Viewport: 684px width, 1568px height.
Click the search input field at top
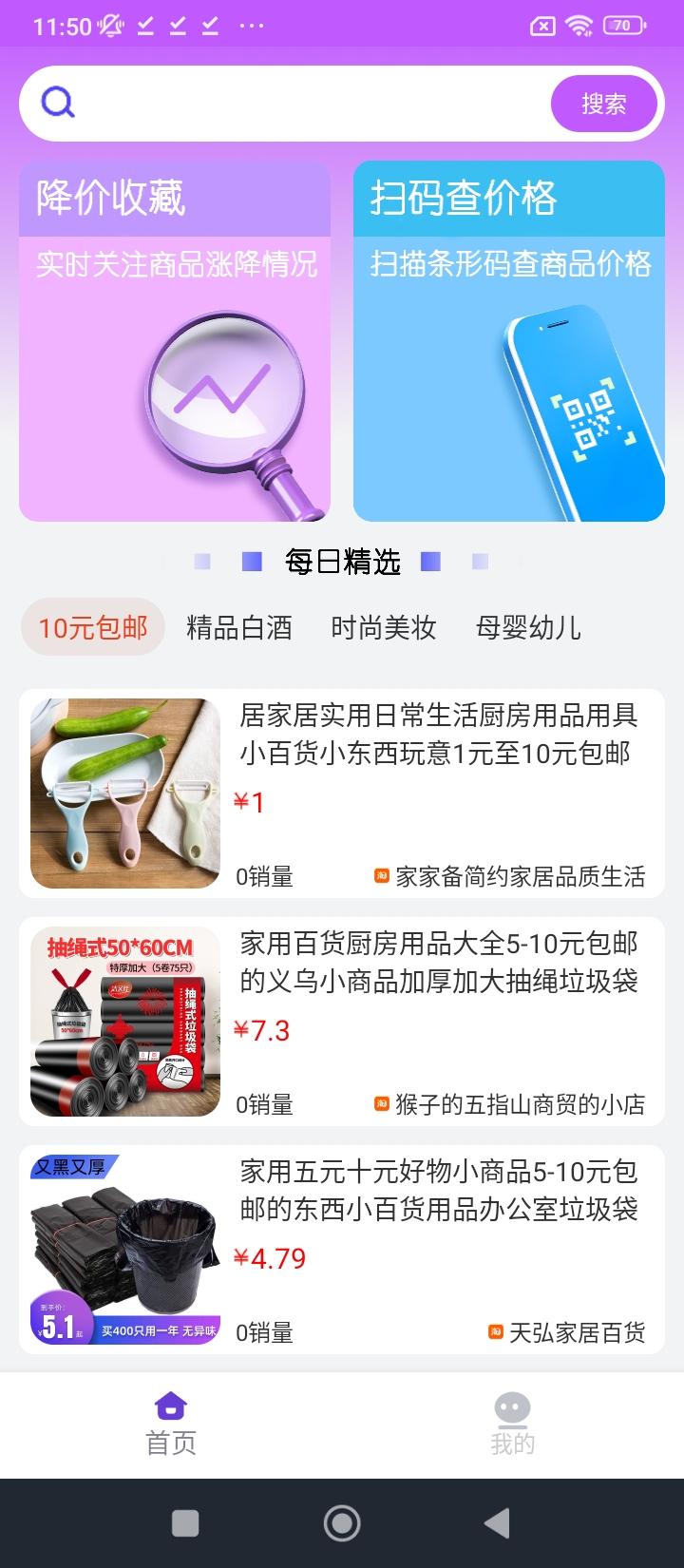point(304,103)
